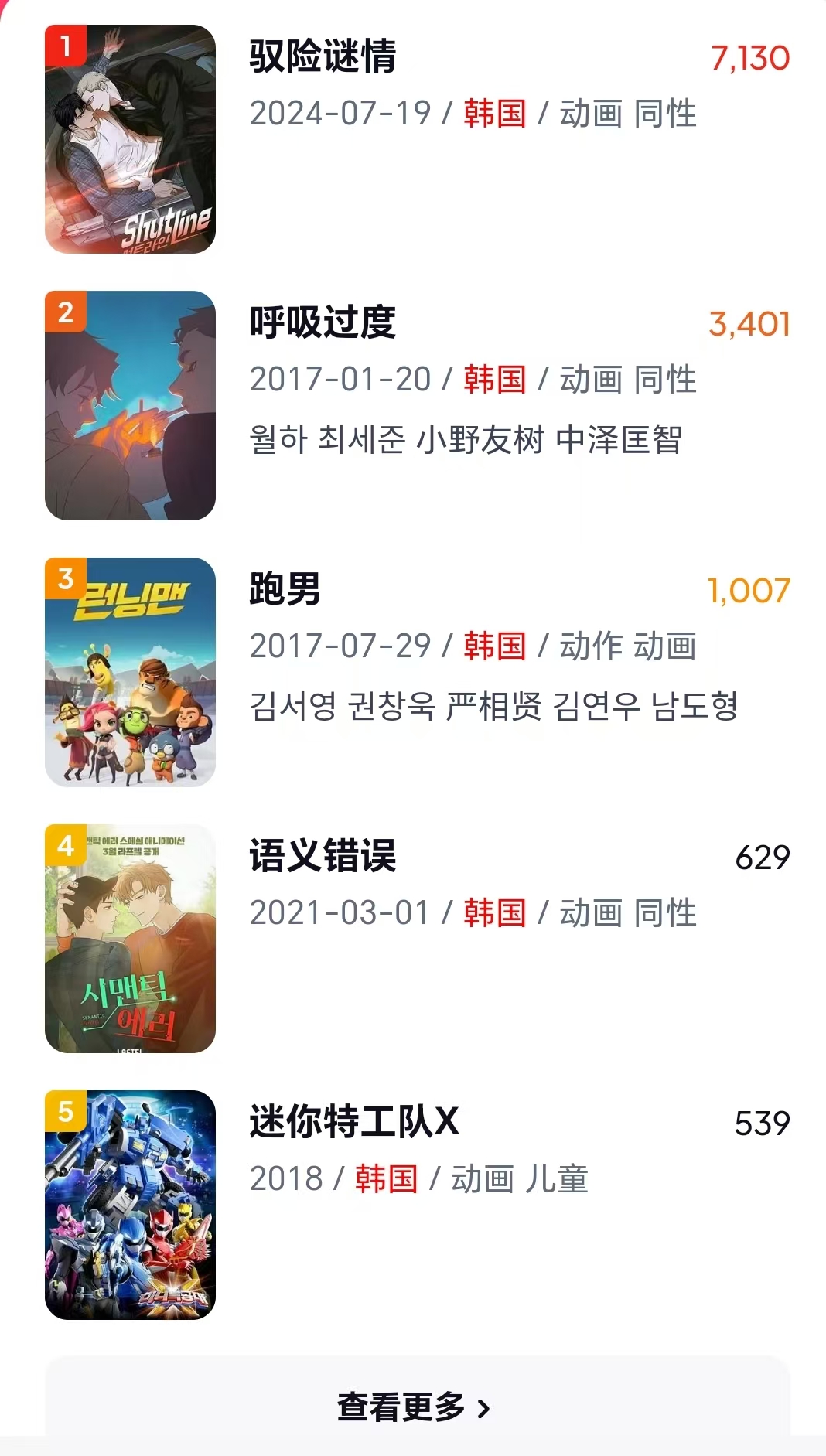This screenshot has height=1456, width=826.
Task: Select the 跑男 animation entry
Action: 285,590
